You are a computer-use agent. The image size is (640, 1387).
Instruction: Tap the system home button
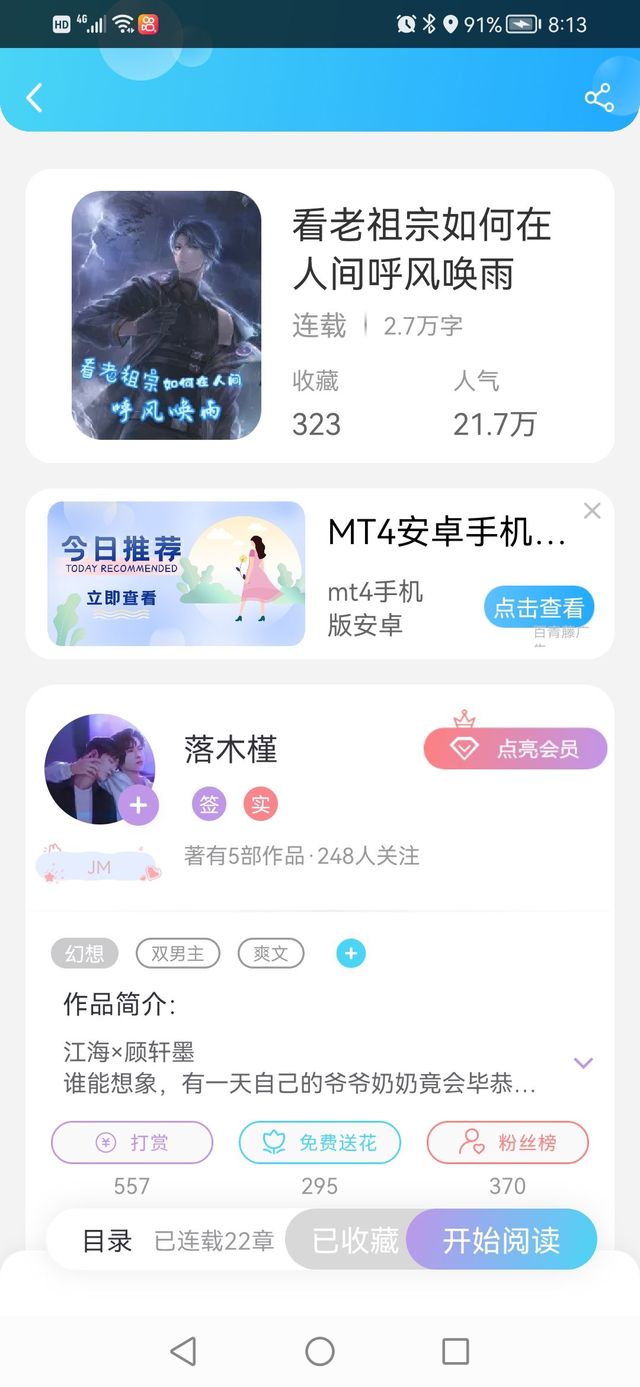click(x=320, y=1352)
